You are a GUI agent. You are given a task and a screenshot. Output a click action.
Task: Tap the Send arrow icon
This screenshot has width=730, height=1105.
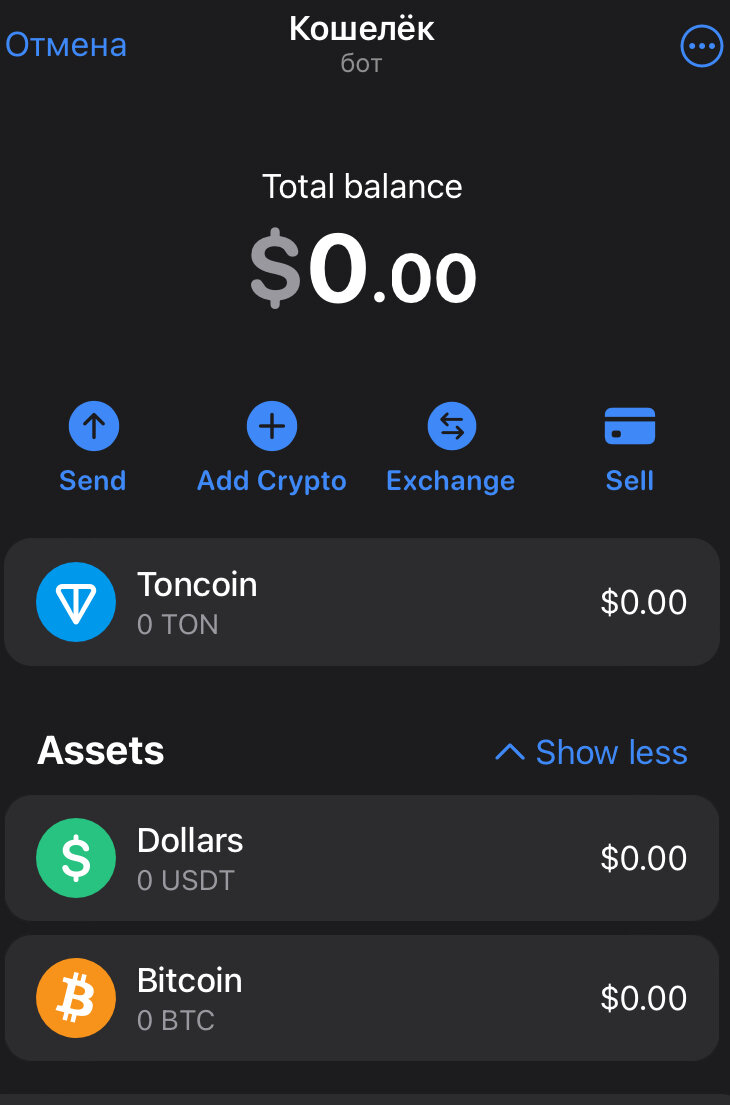pyautogui.click(x=93, y=425)
